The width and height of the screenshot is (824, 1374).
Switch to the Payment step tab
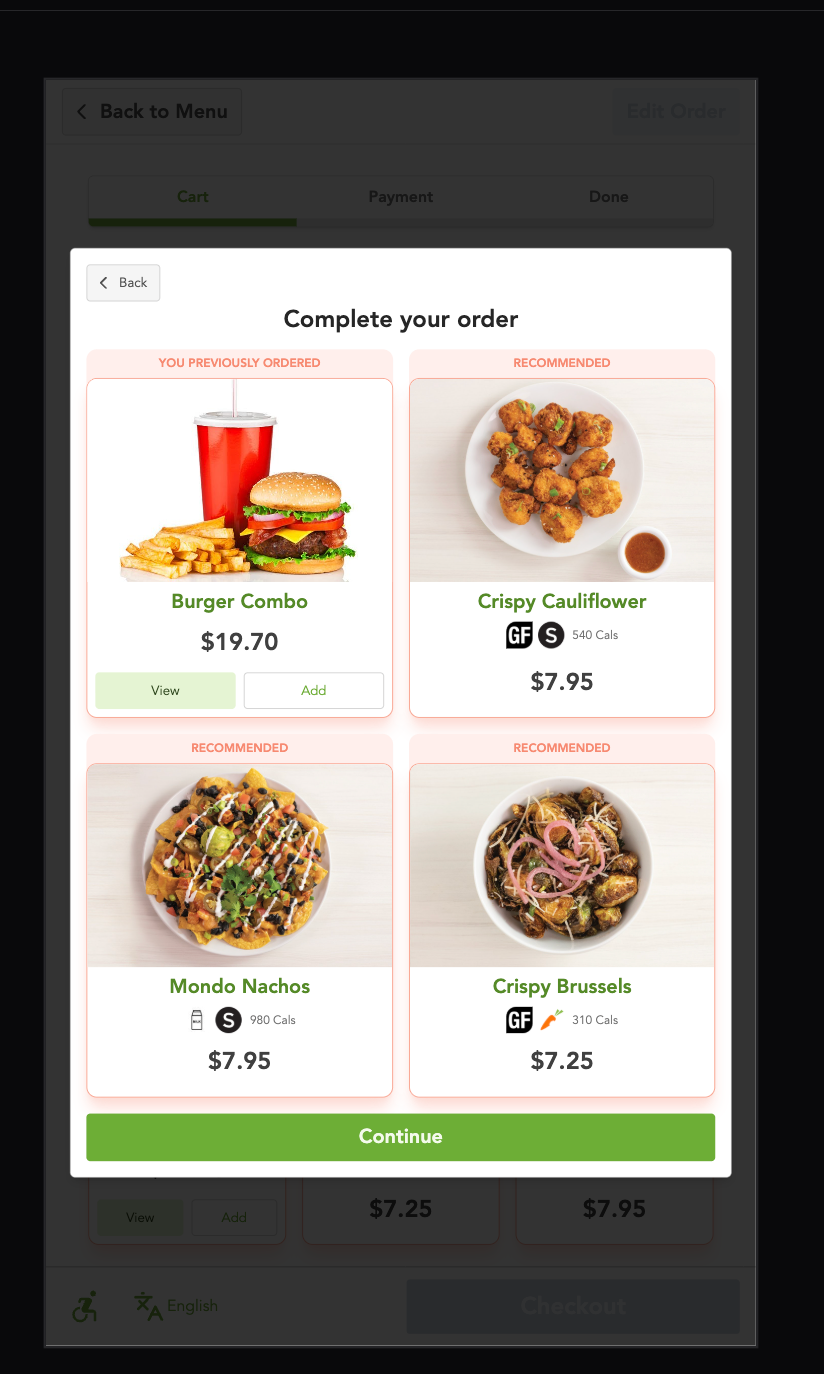(400, 196)
